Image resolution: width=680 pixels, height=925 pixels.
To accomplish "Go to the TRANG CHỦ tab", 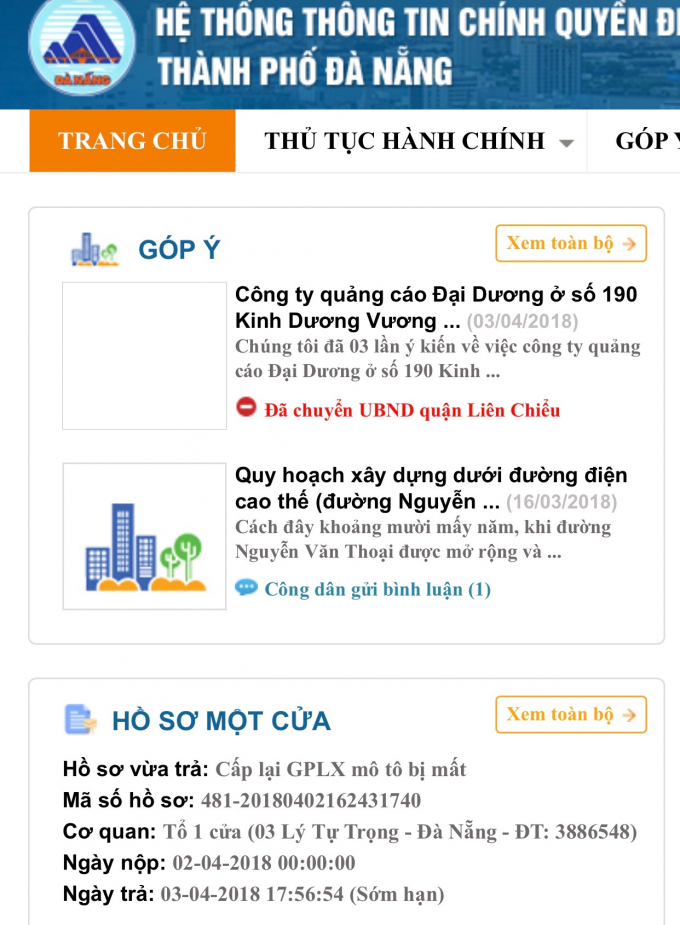I will (132, 141).
